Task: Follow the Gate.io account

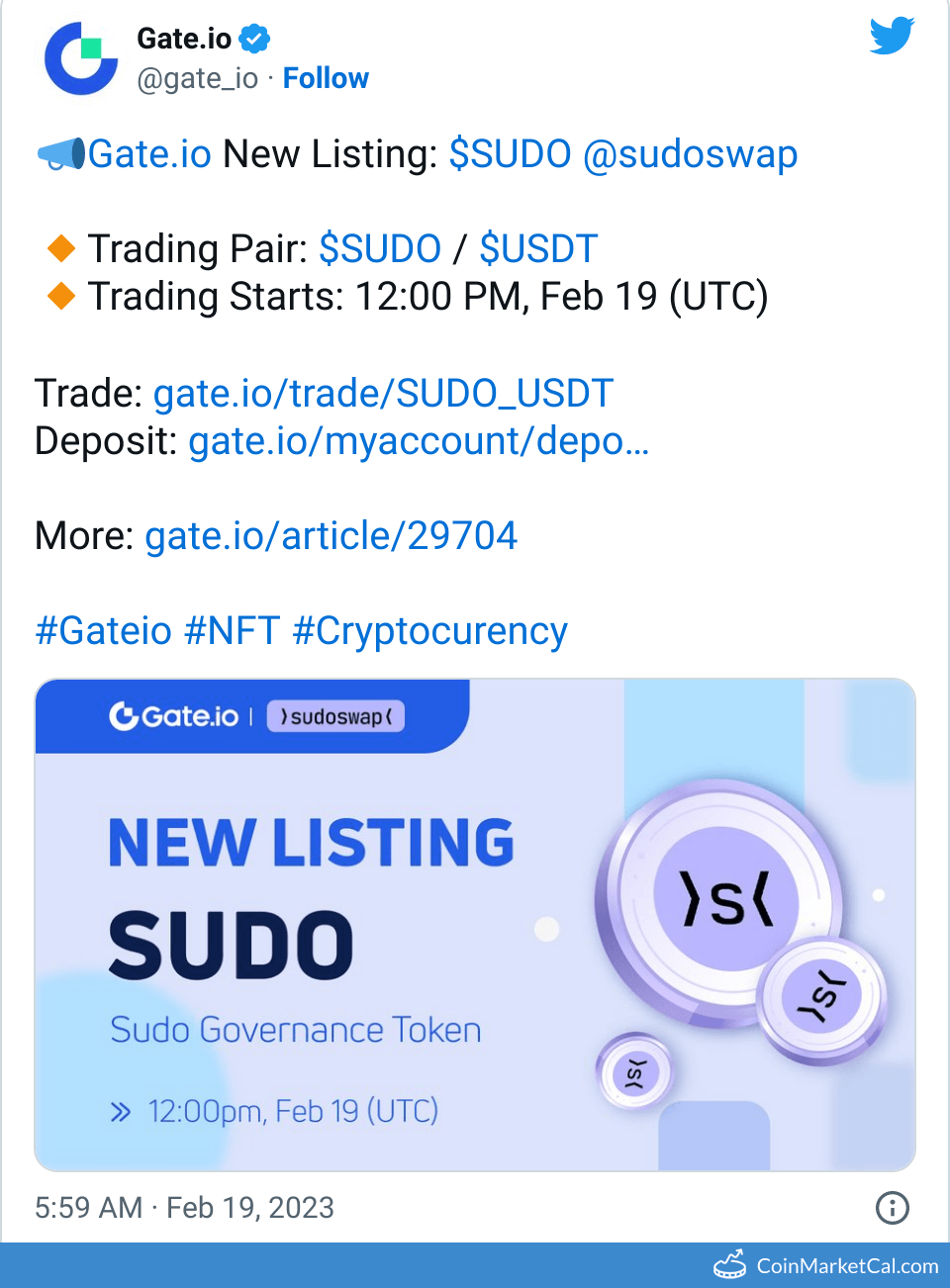Action: click(326, 78)
